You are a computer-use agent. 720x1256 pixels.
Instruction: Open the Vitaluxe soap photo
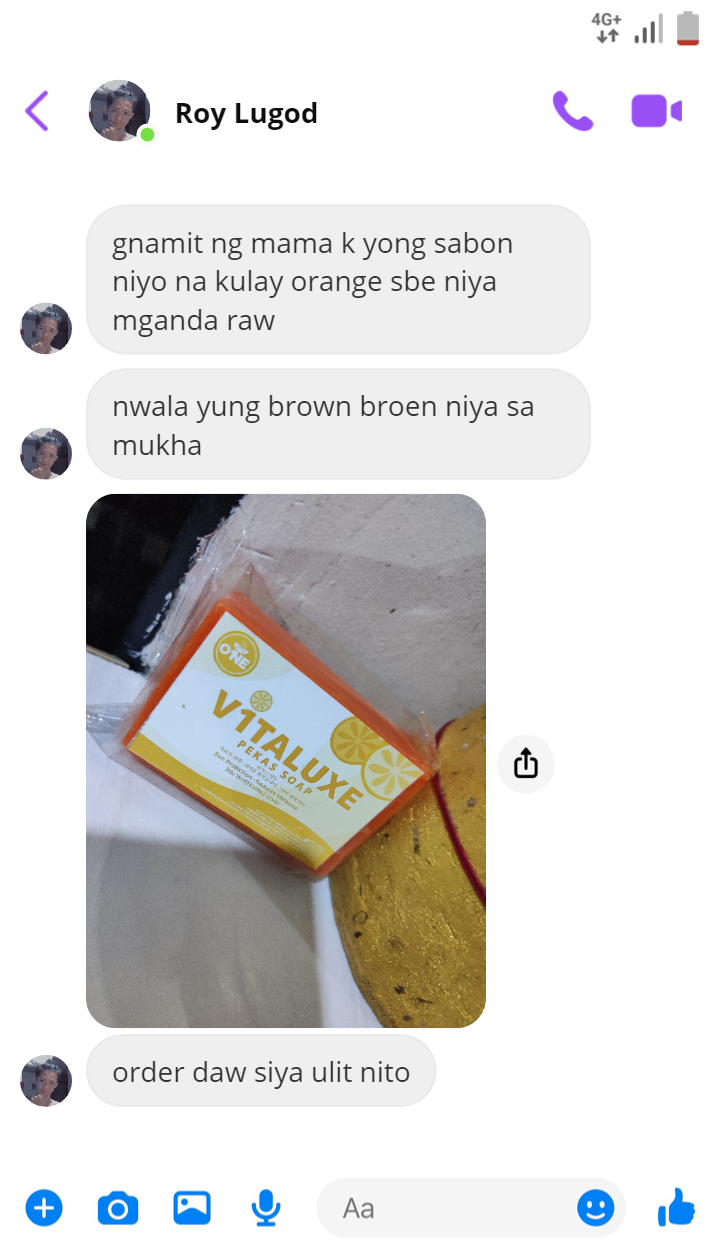[286, 760]
